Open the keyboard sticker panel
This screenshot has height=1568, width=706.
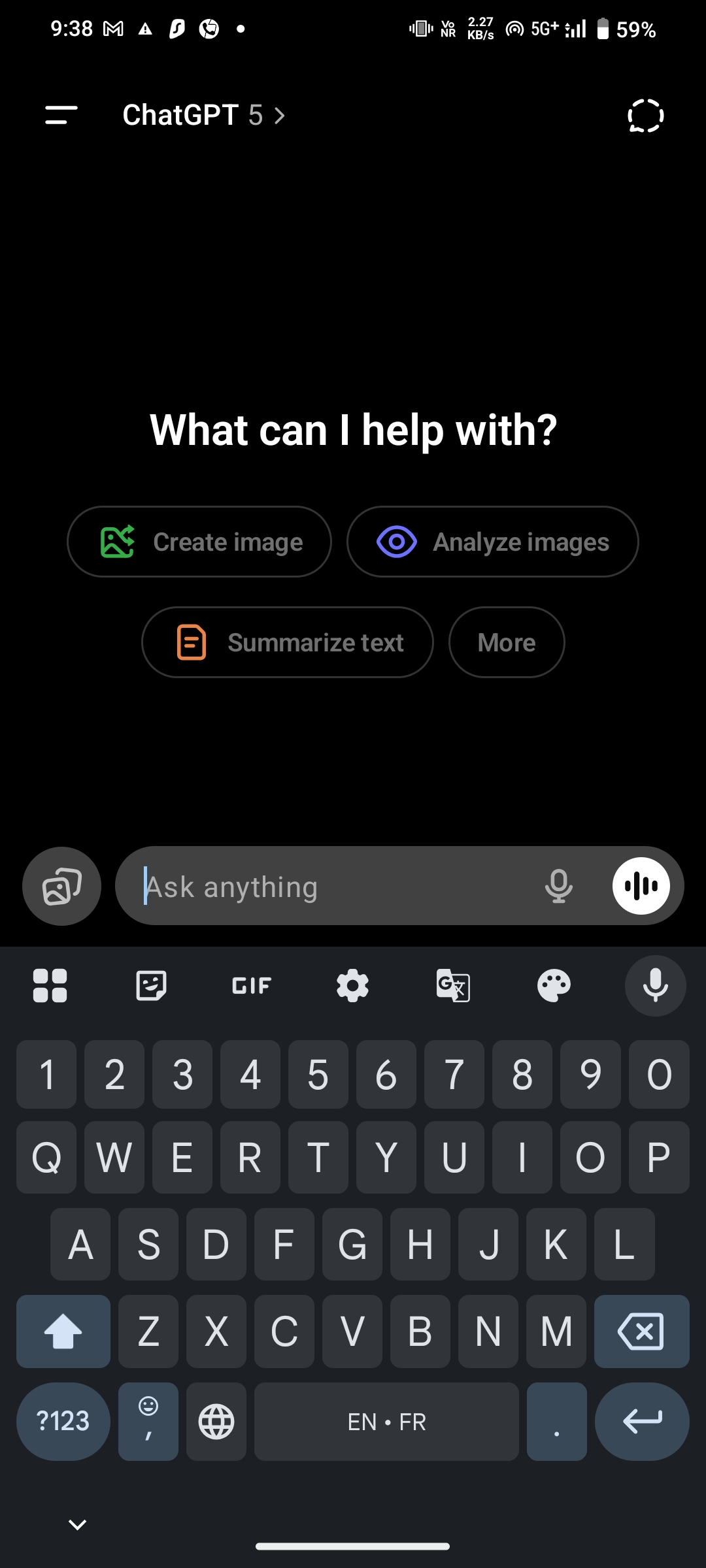point(151,985)
